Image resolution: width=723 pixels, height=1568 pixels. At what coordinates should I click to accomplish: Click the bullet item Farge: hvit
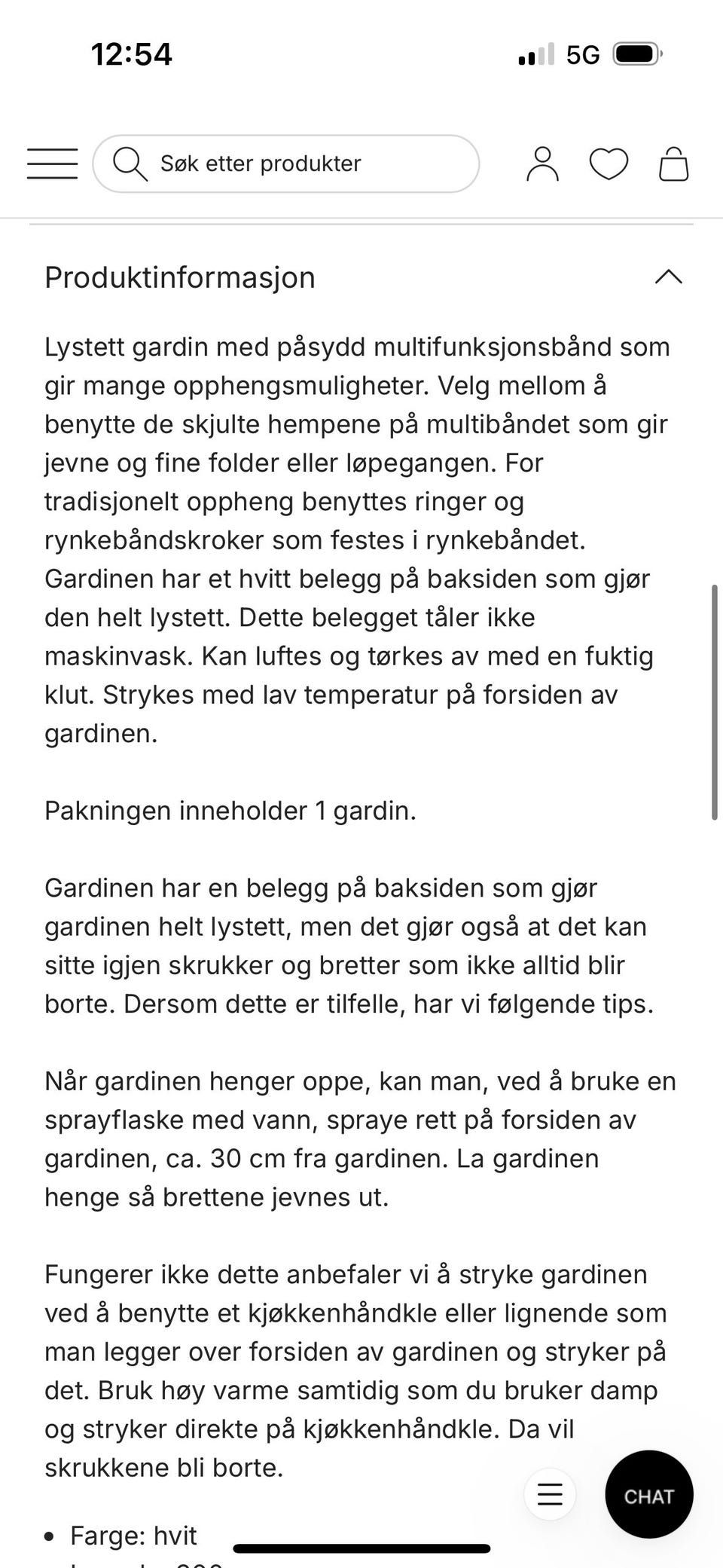click(x=133, y=1536)
